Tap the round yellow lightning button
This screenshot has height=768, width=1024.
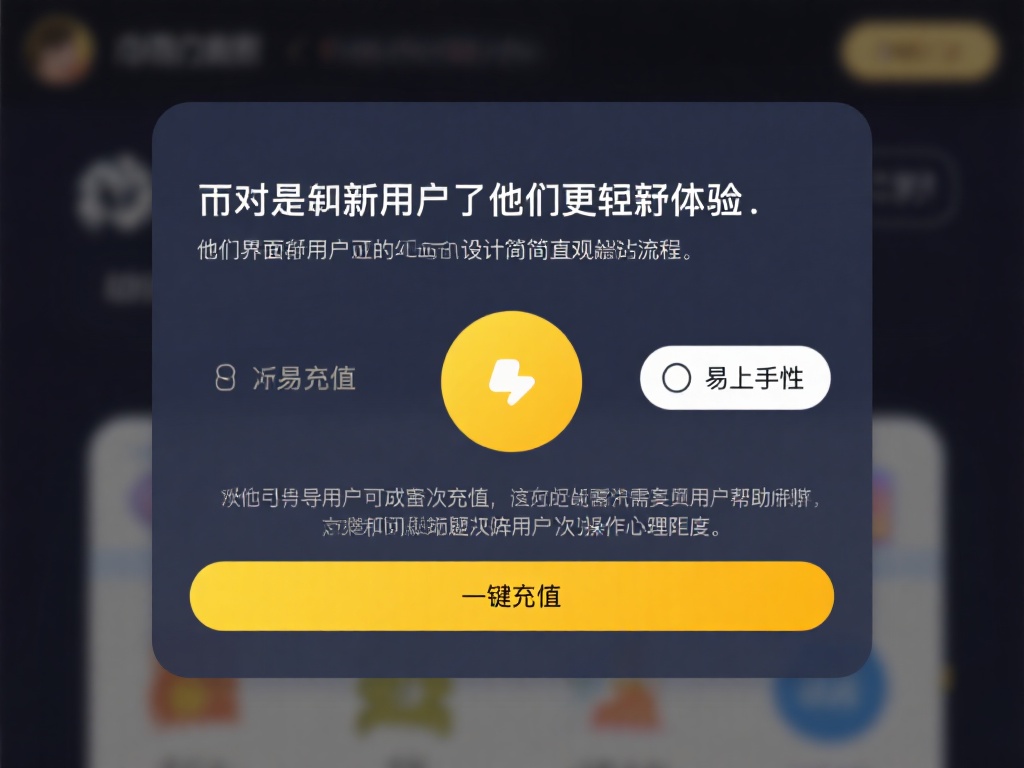tap(511, 381)
